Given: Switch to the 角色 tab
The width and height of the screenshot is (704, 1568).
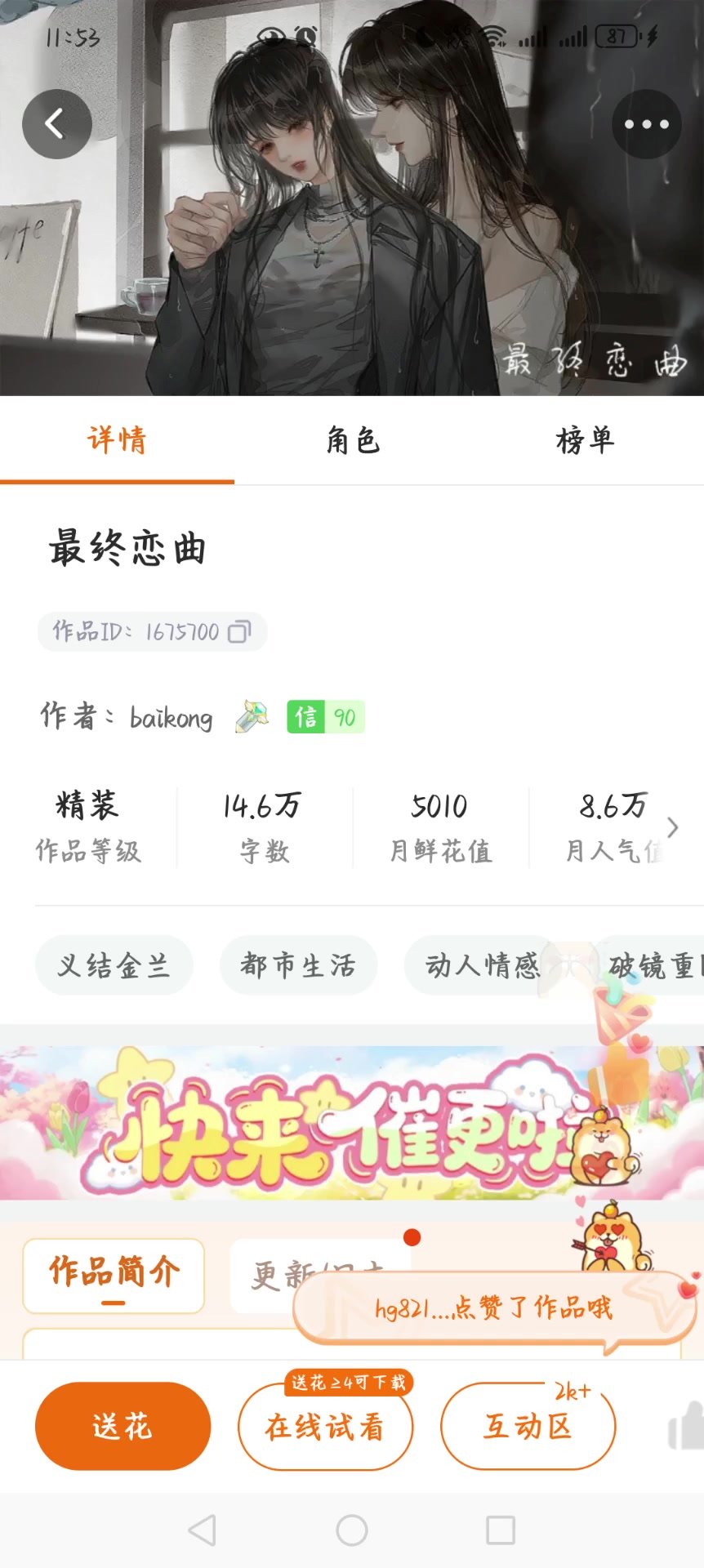Looking at the screenshot, I should click(353, 441).
